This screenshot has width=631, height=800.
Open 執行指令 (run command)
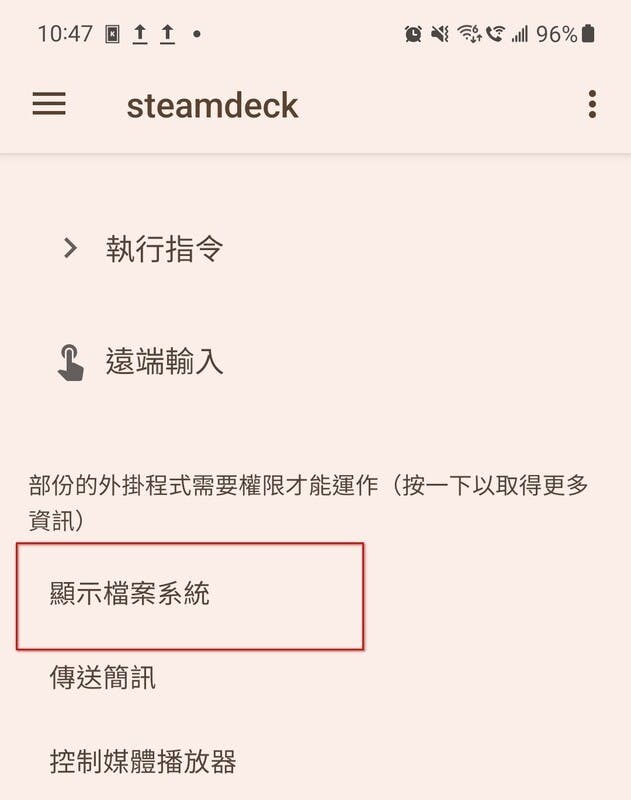click(x=164, y=249)
